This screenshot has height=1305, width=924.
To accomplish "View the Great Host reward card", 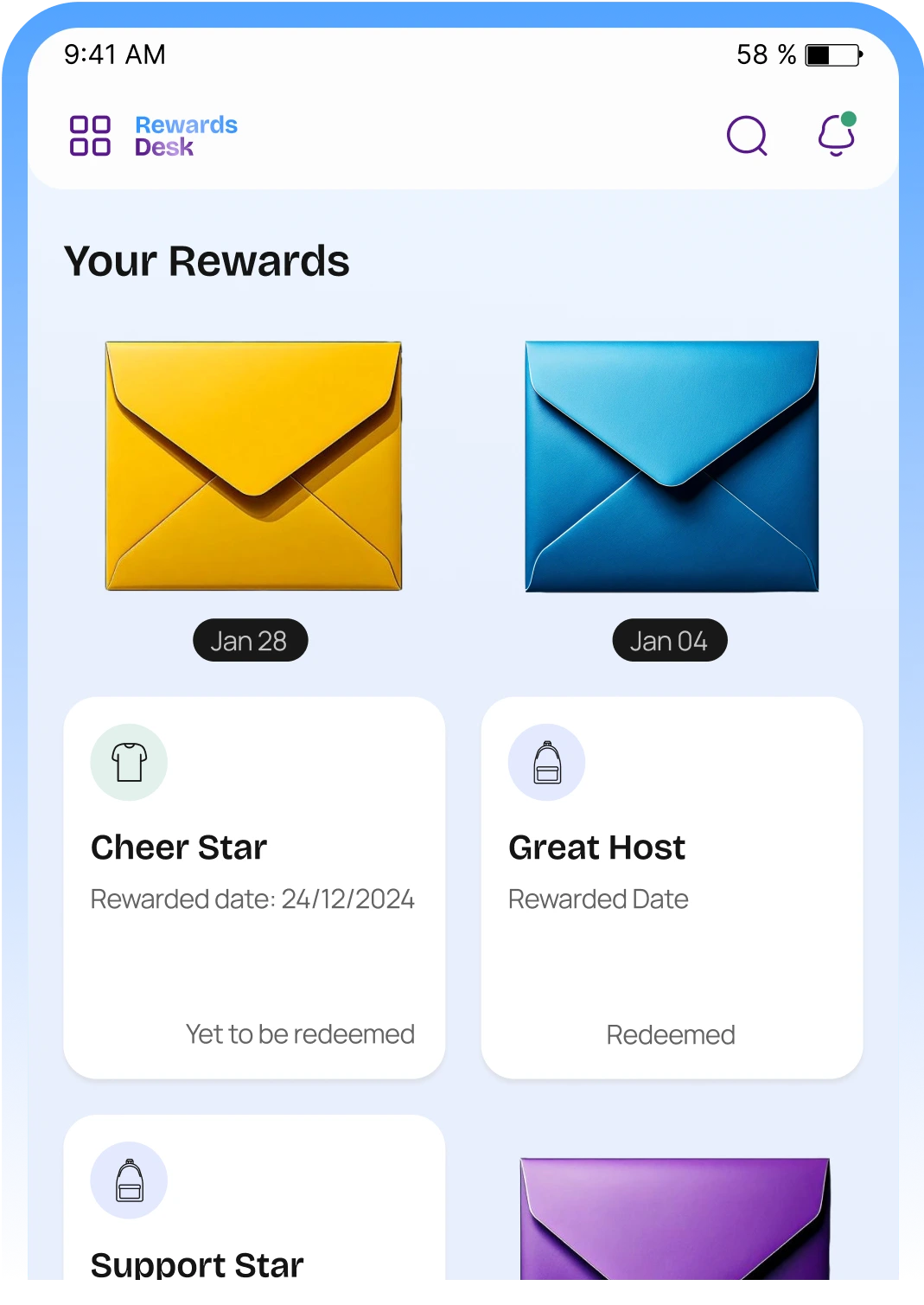I will (672, 887).
